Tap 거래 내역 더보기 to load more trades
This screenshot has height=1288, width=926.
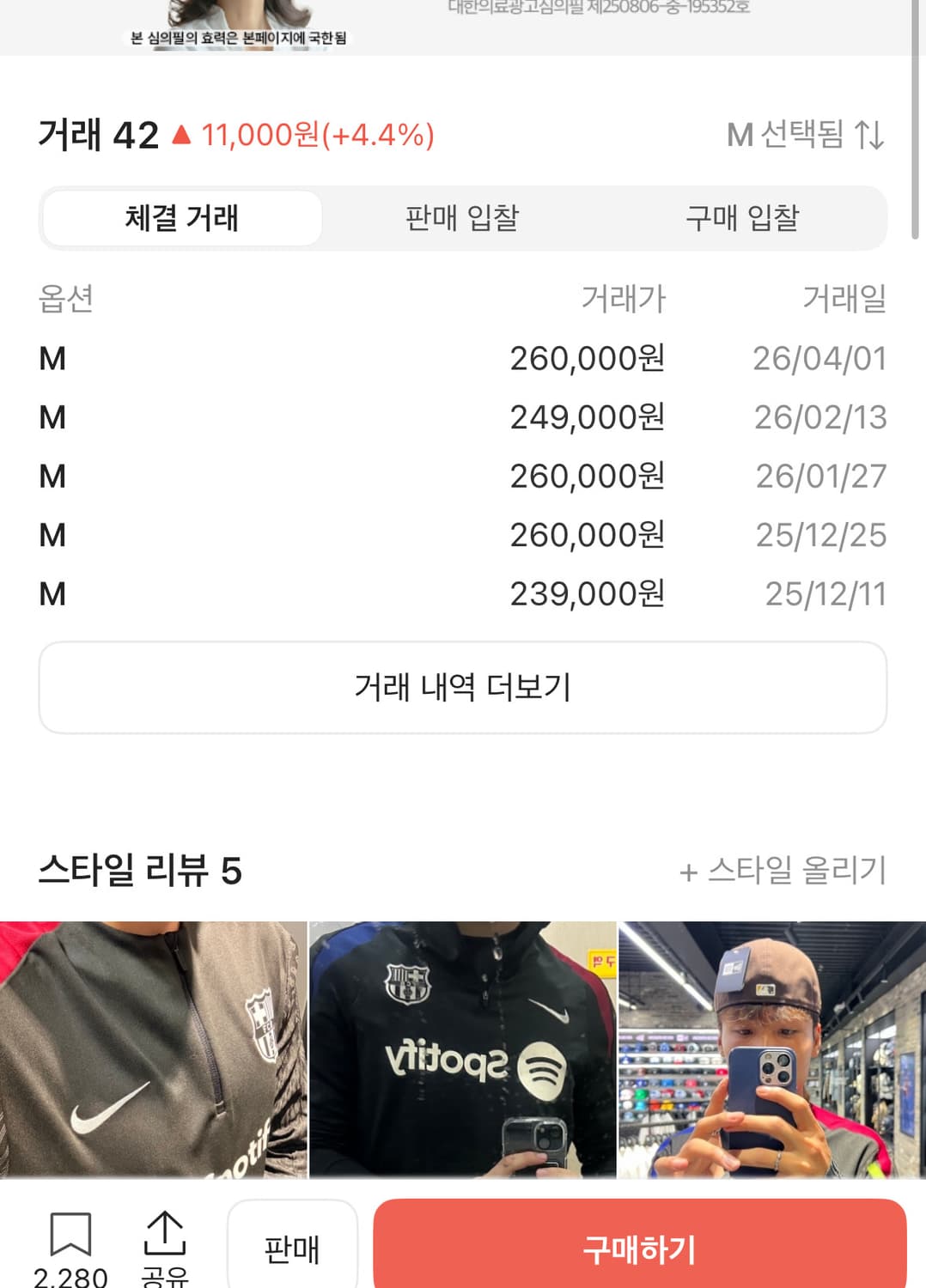point(463,685)
